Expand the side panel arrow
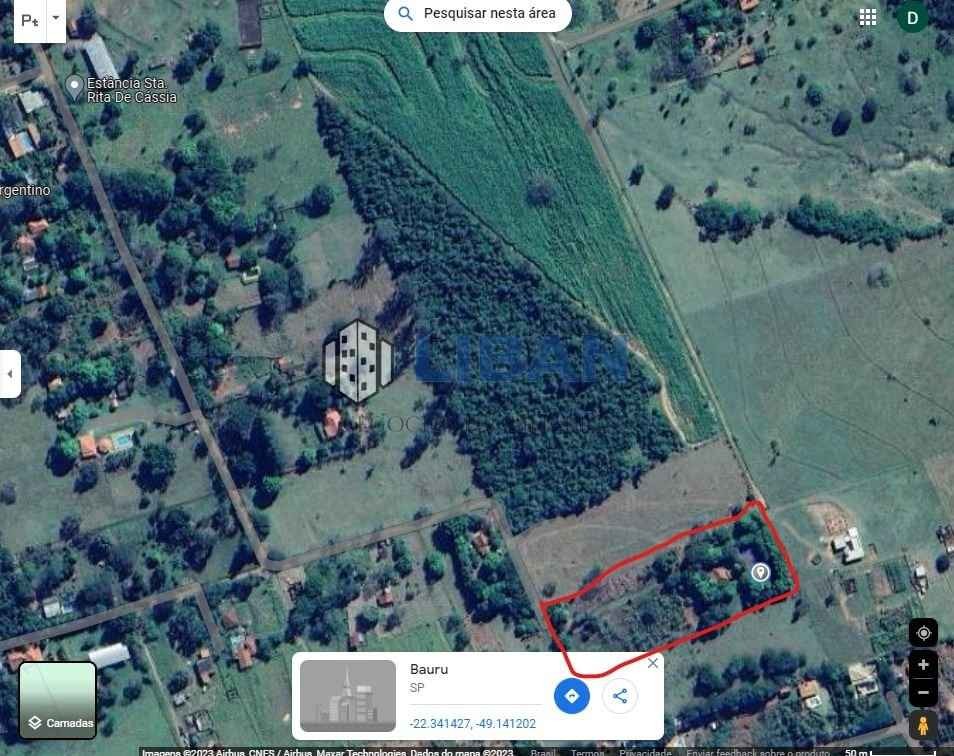954x756 pixels. click(10, 374)
